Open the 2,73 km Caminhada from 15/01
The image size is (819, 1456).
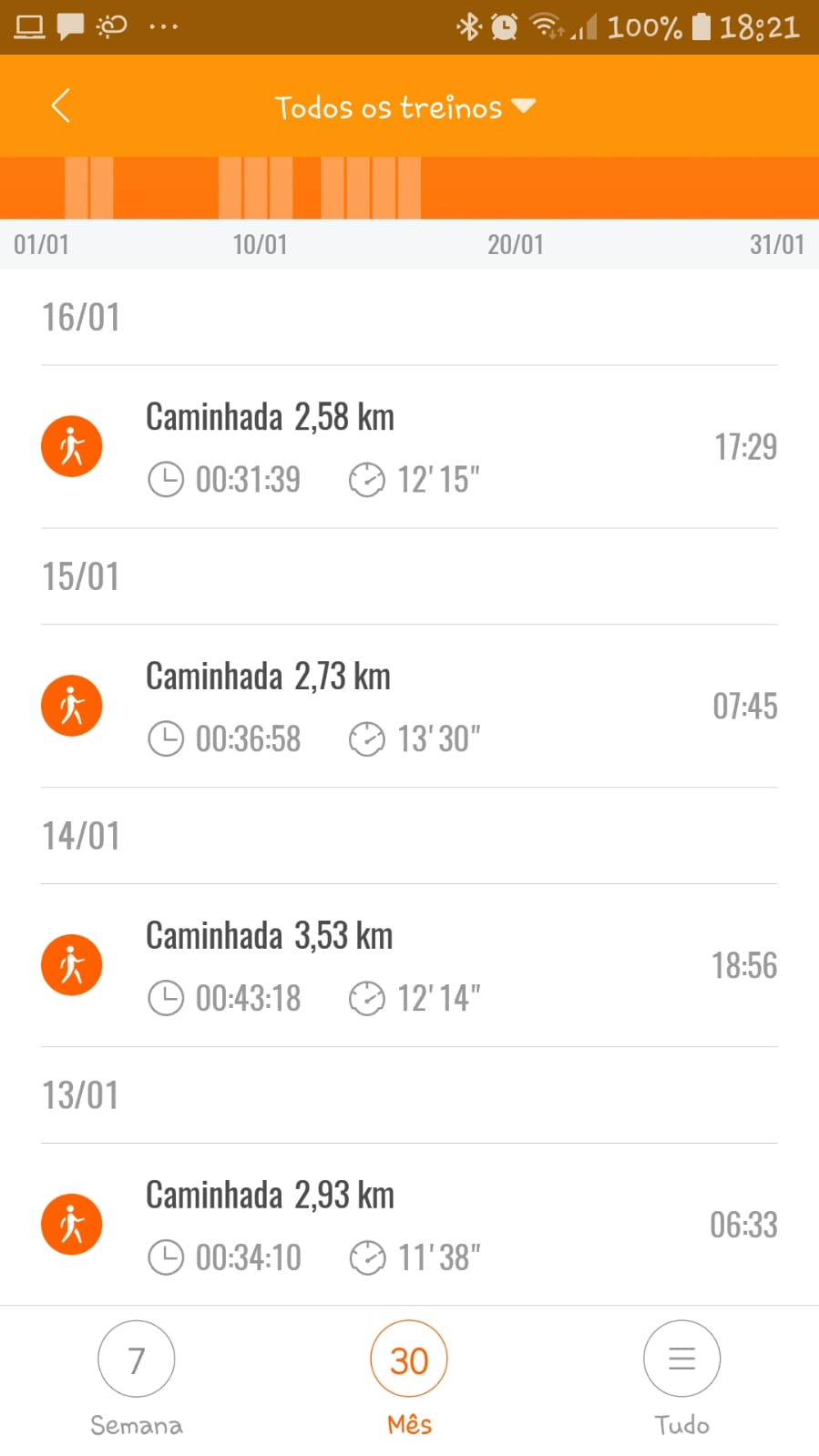(409, 707)
